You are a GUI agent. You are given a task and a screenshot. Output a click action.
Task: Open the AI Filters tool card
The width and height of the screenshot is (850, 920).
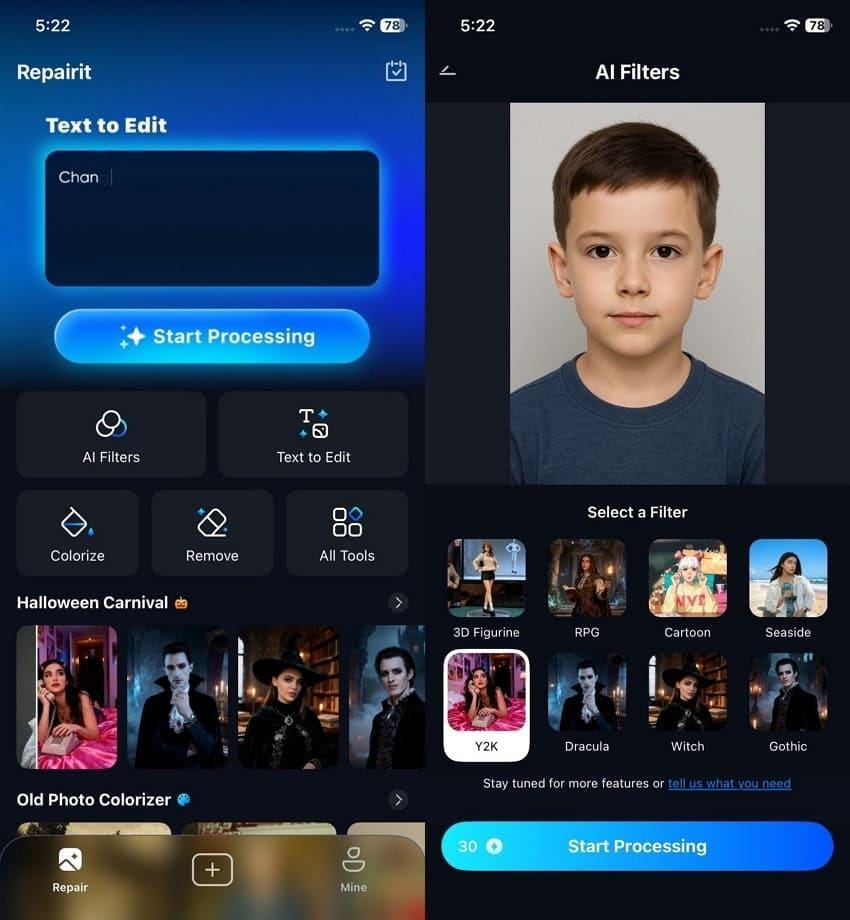click(111, 435)
